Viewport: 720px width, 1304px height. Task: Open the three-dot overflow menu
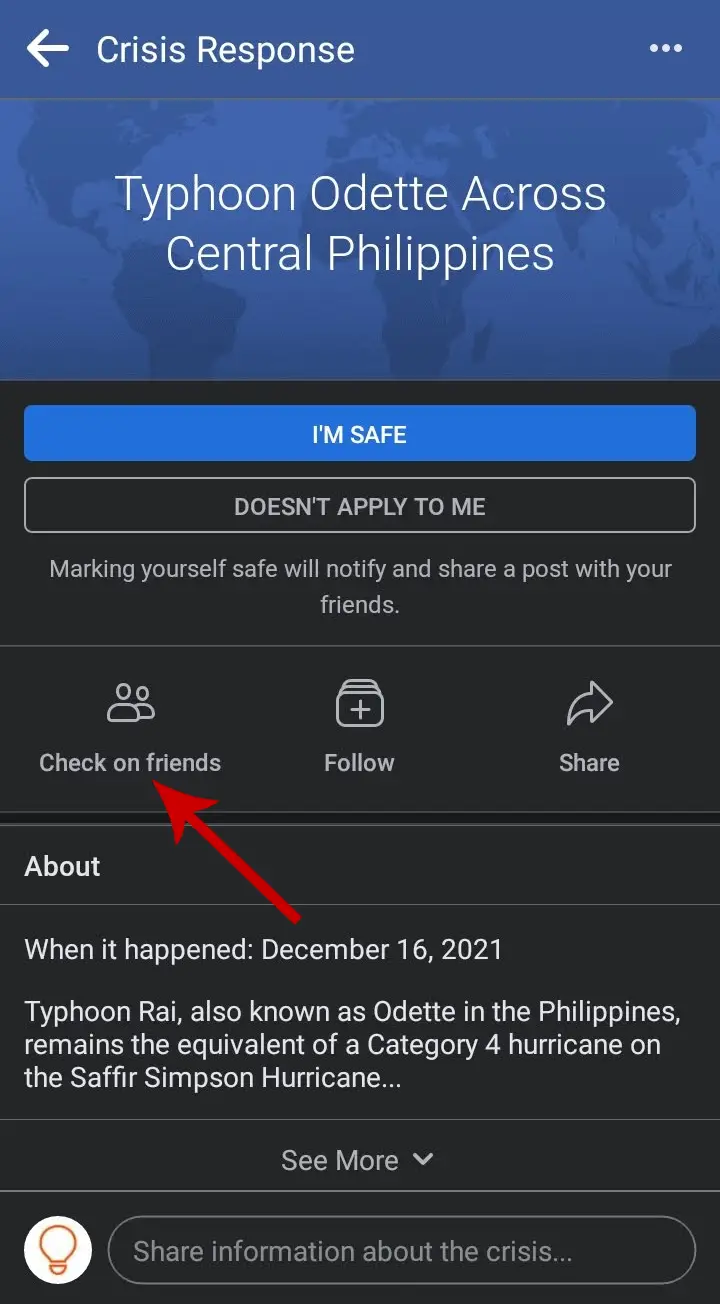[666, 48]
